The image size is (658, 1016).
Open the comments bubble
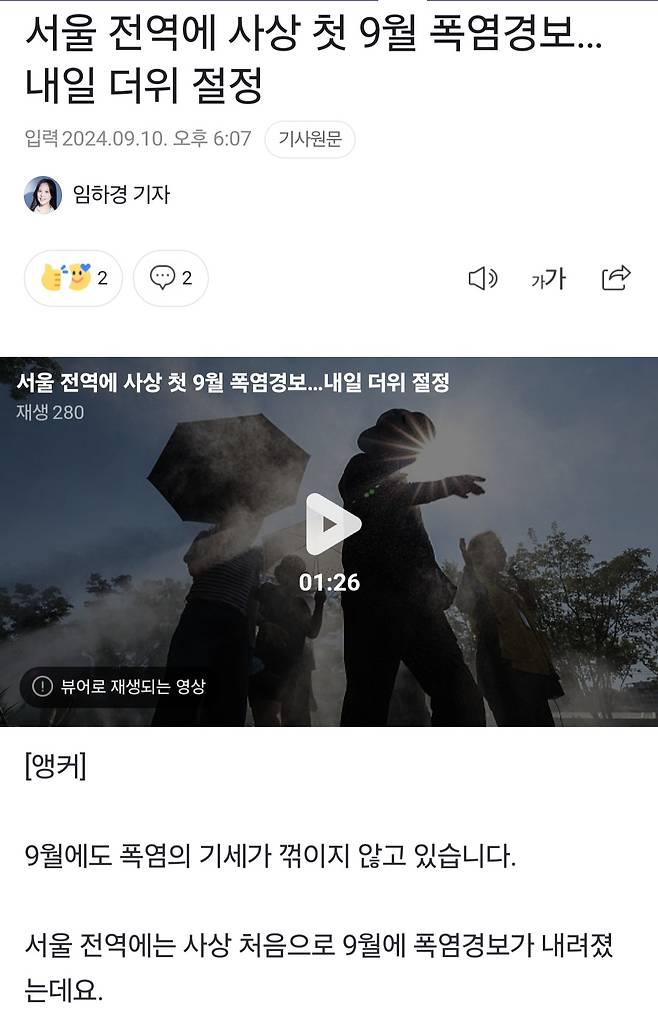[170, 278]
